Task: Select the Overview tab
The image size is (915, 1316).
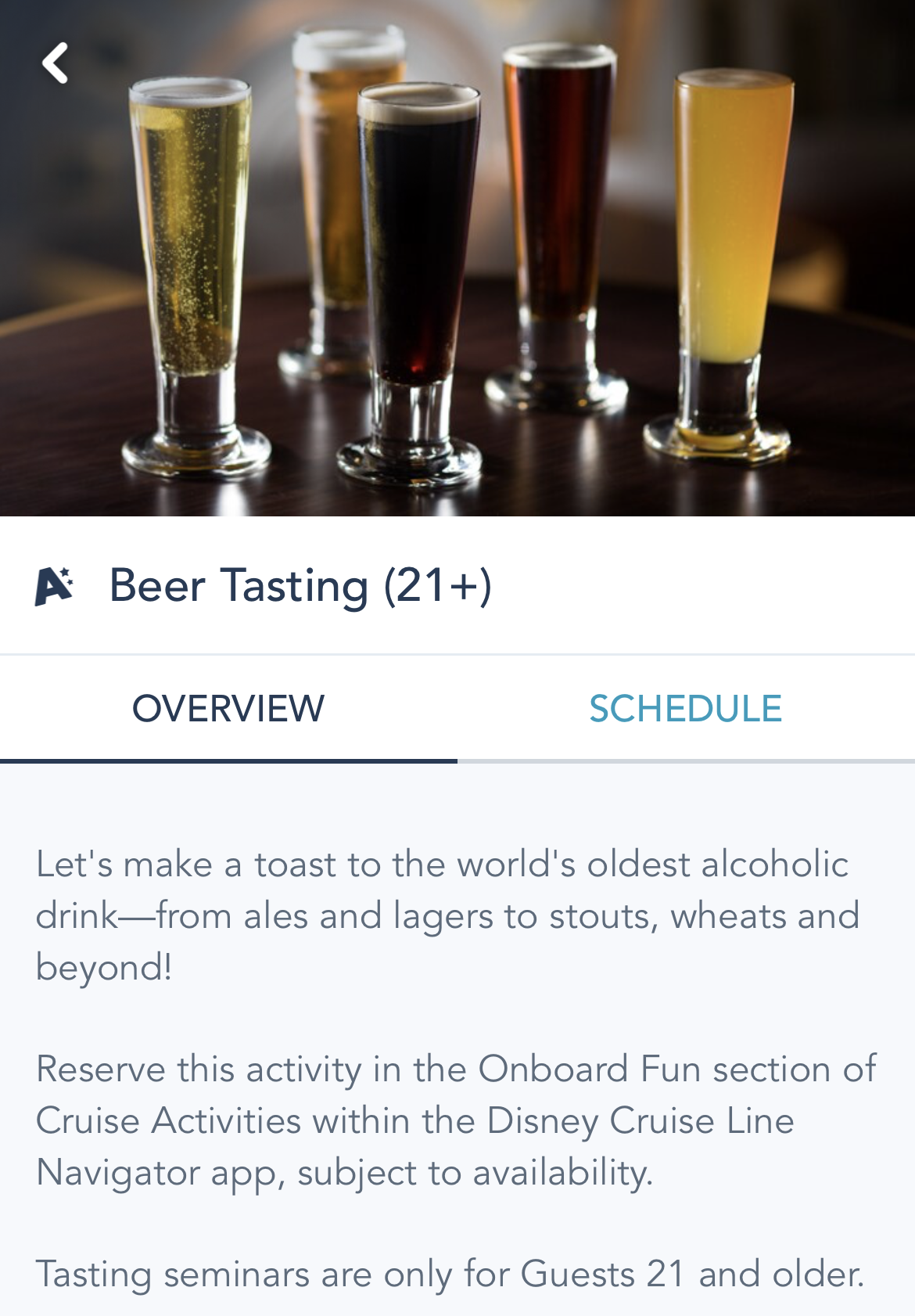Action: 228,709
